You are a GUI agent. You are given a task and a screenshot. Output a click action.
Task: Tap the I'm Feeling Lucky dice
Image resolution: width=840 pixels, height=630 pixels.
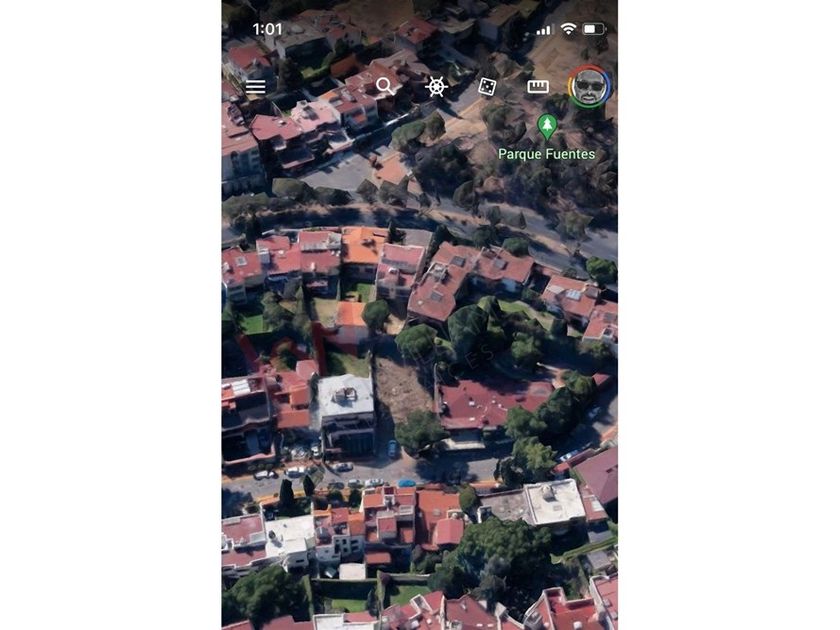tap(487, 87)
